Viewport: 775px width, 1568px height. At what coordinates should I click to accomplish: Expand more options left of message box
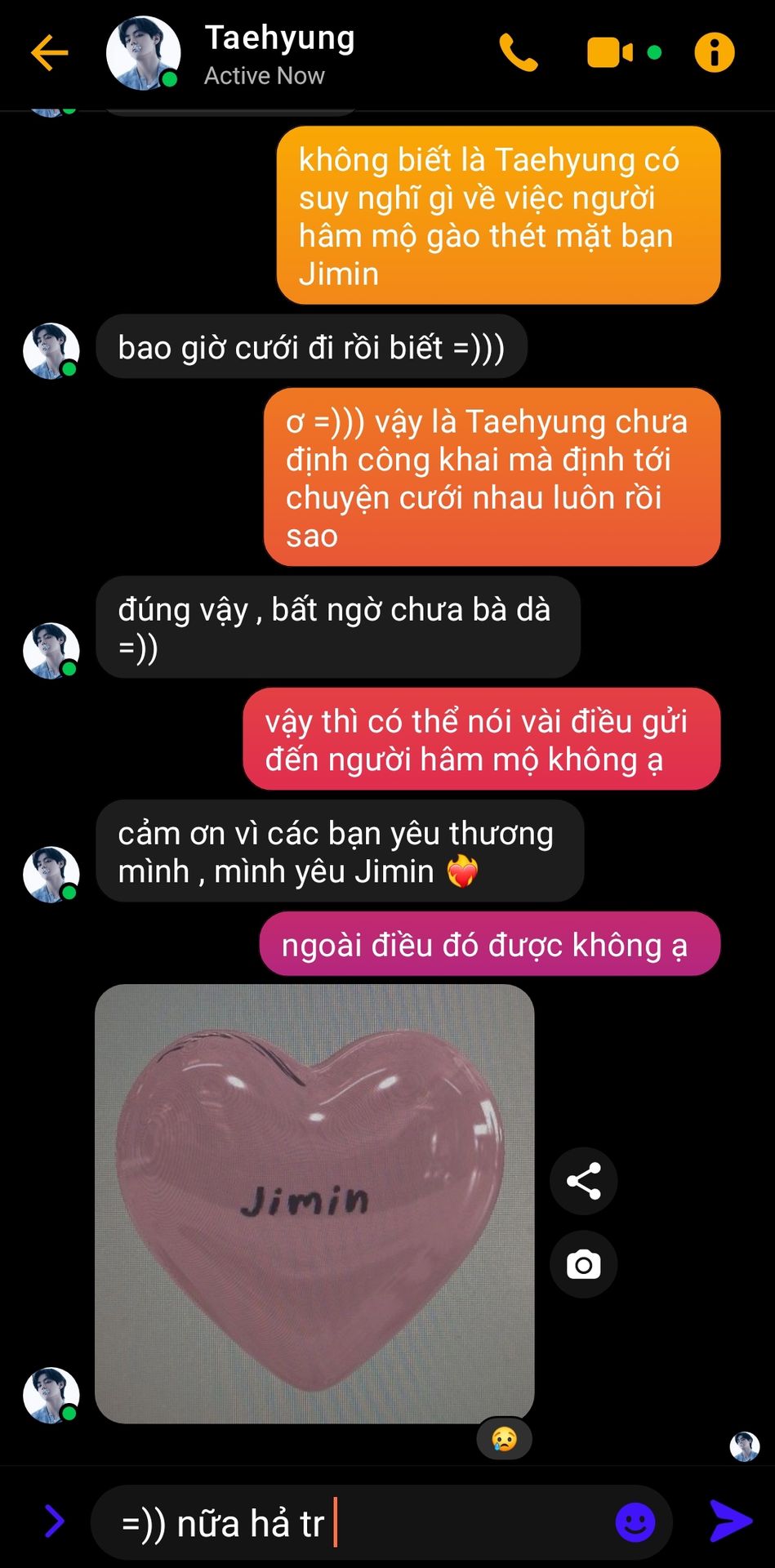pyautogui.click(x=54, y=1521)
